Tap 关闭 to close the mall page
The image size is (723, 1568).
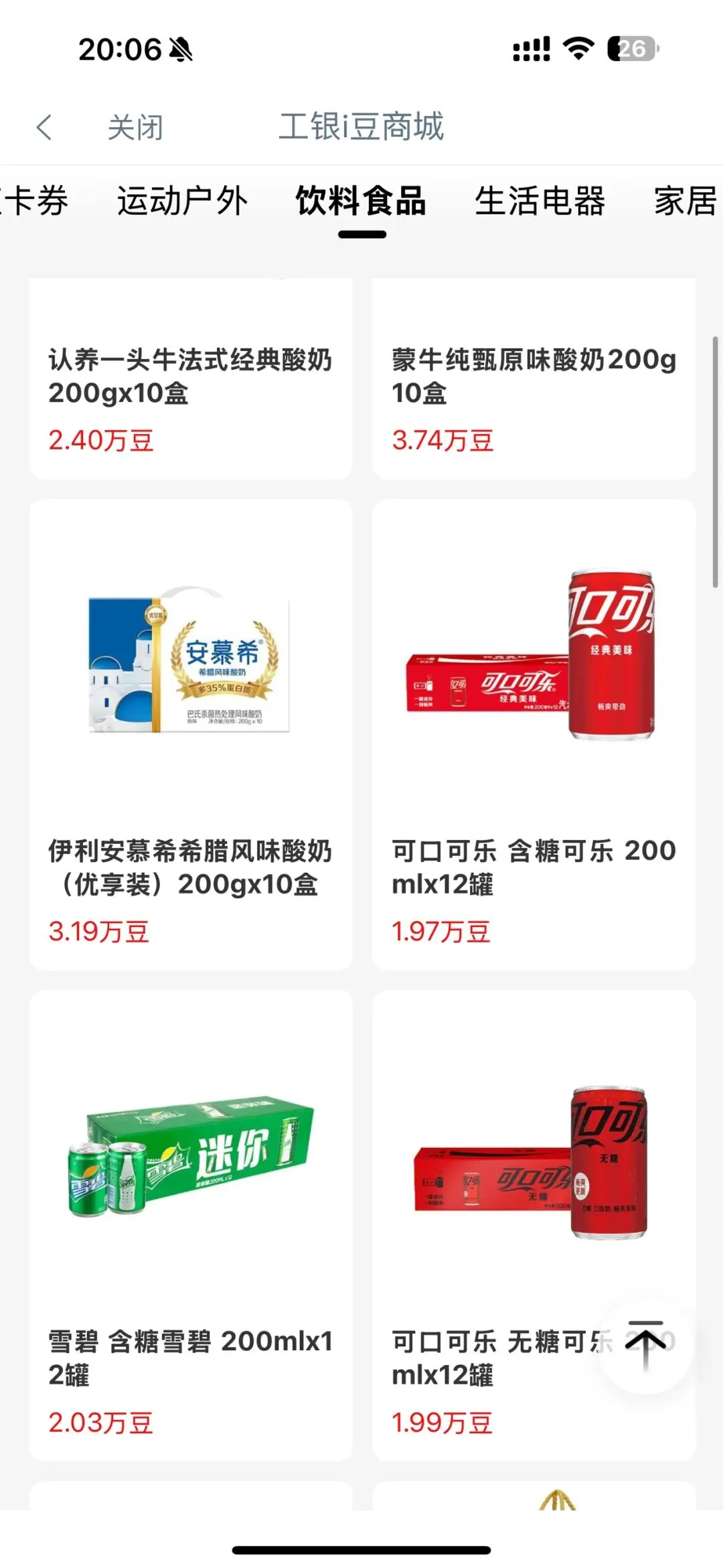[x=135, y=127]
